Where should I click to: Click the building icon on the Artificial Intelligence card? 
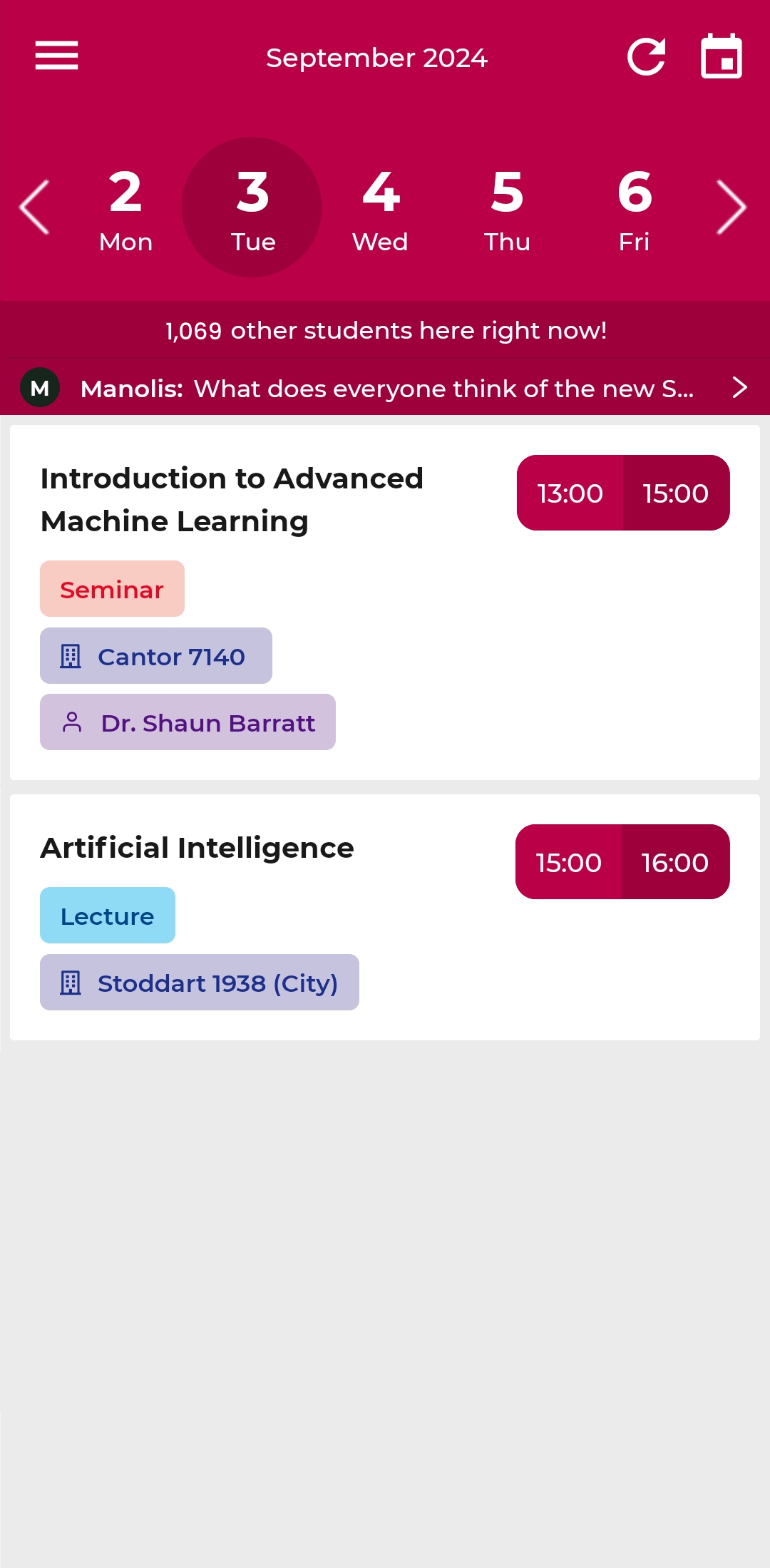(x=71, y=983)
